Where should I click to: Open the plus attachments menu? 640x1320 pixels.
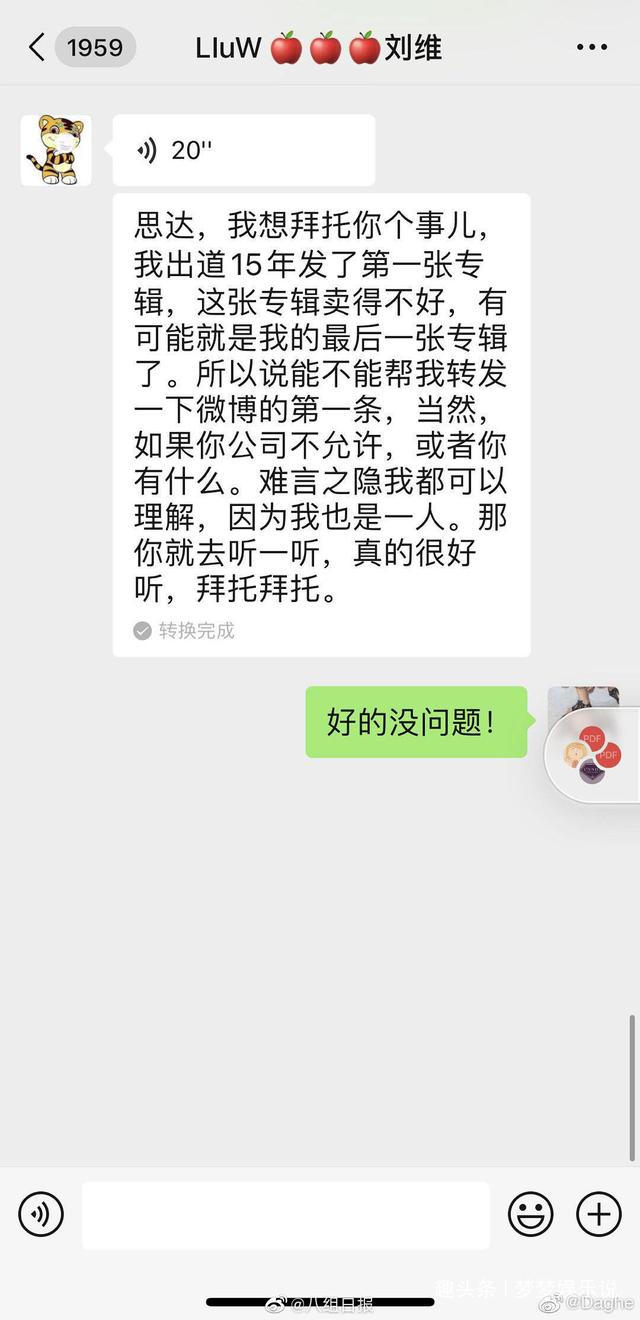599,1215
